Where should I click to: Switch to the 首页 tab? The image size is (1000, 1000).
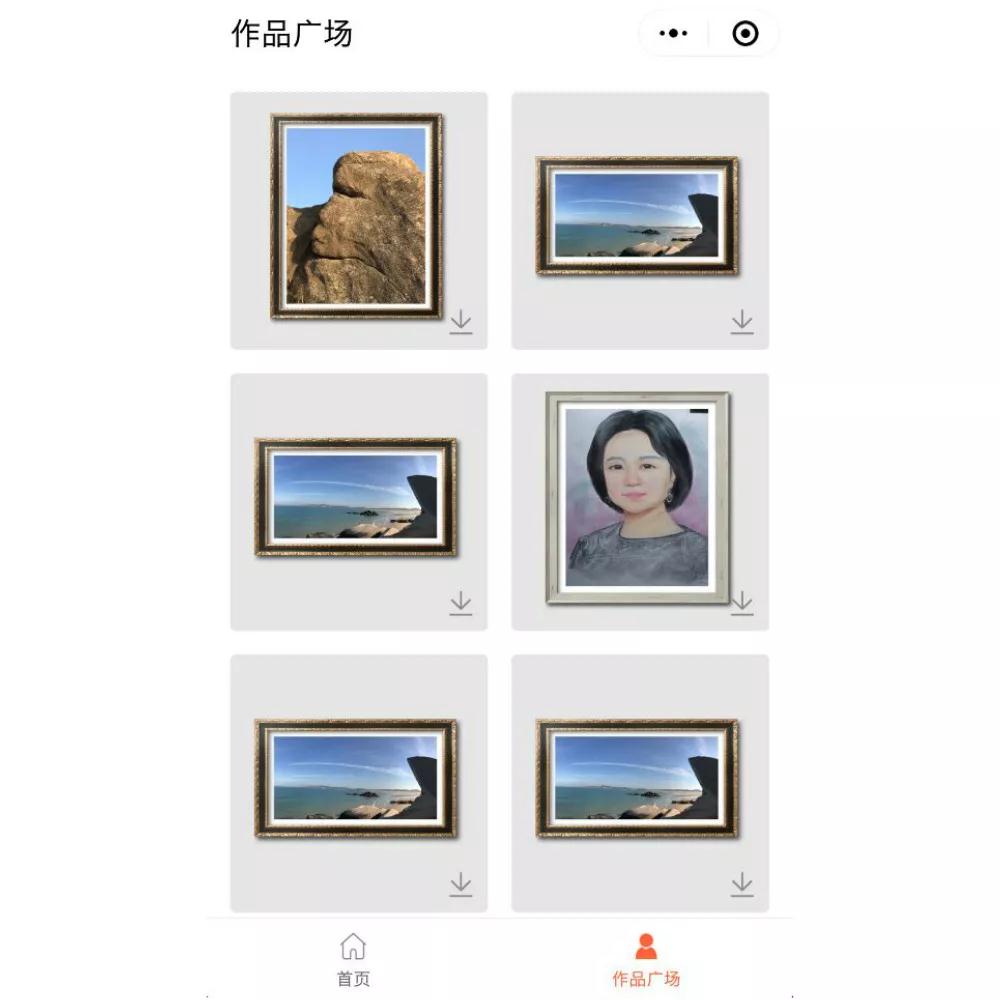353,959
